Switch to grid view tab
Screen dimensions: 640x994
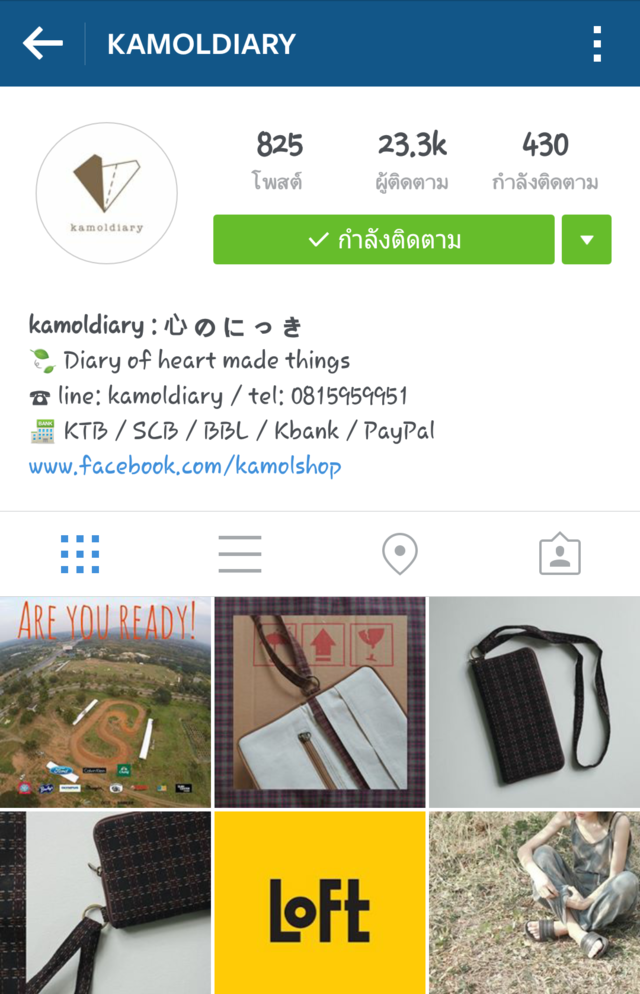(80, 554)
